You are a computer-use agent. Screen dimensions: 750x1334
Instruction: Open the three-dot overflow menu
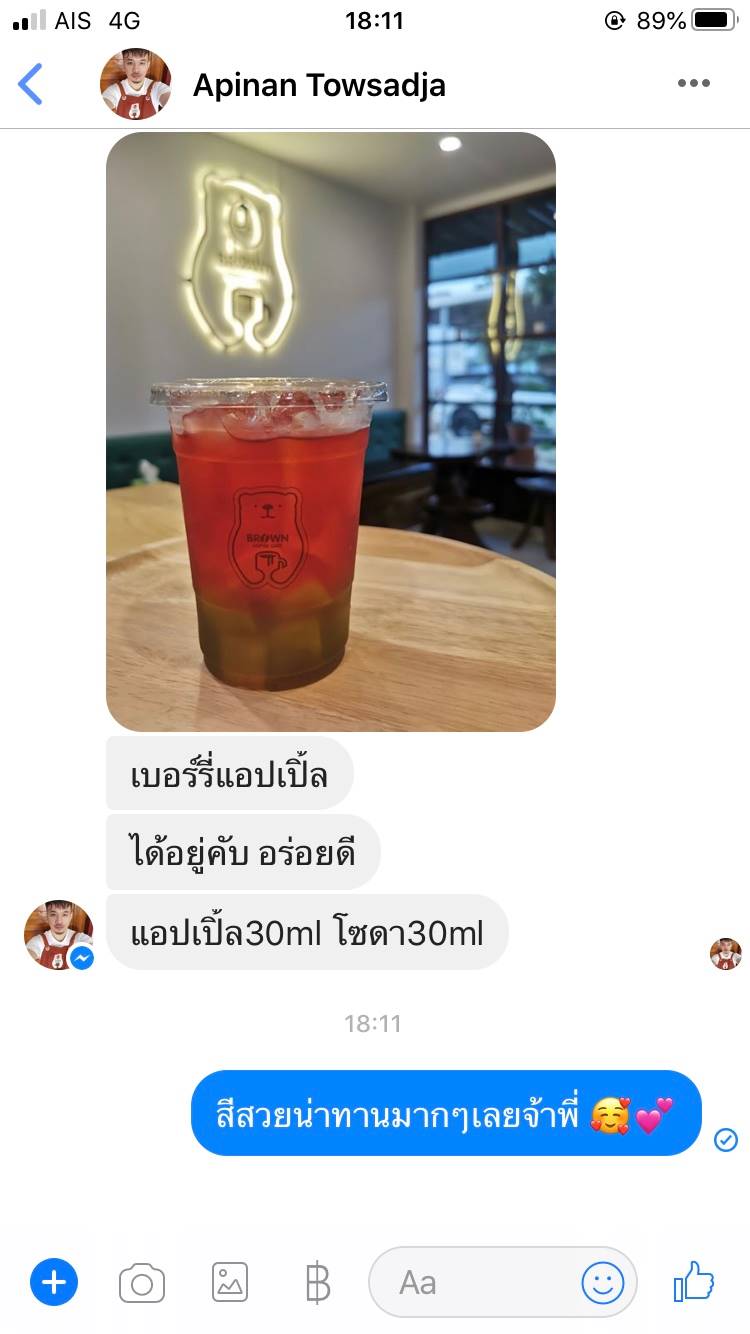693,84
